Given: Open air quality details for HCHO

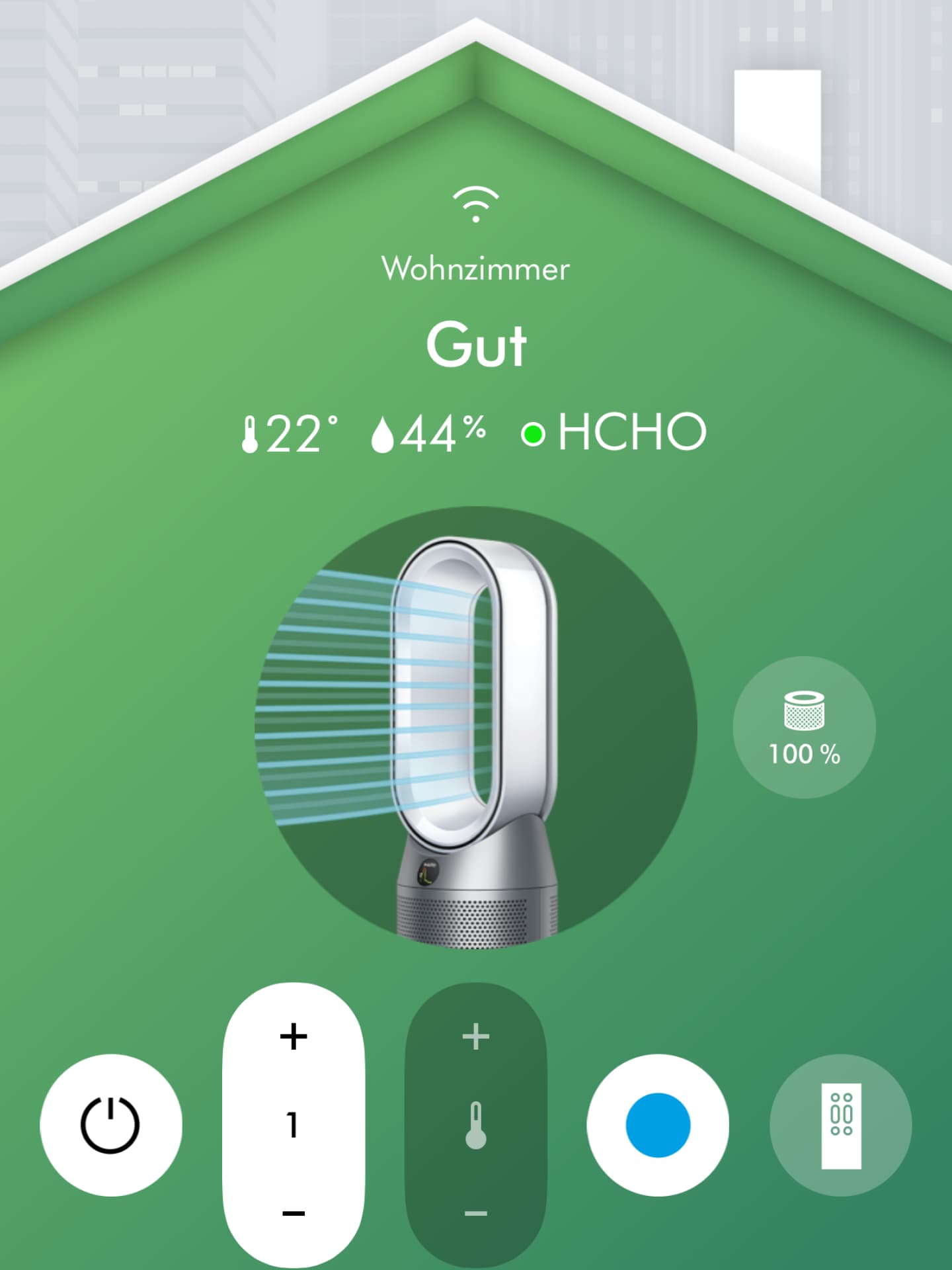Looking at the screenshot, I should (614, 433).
